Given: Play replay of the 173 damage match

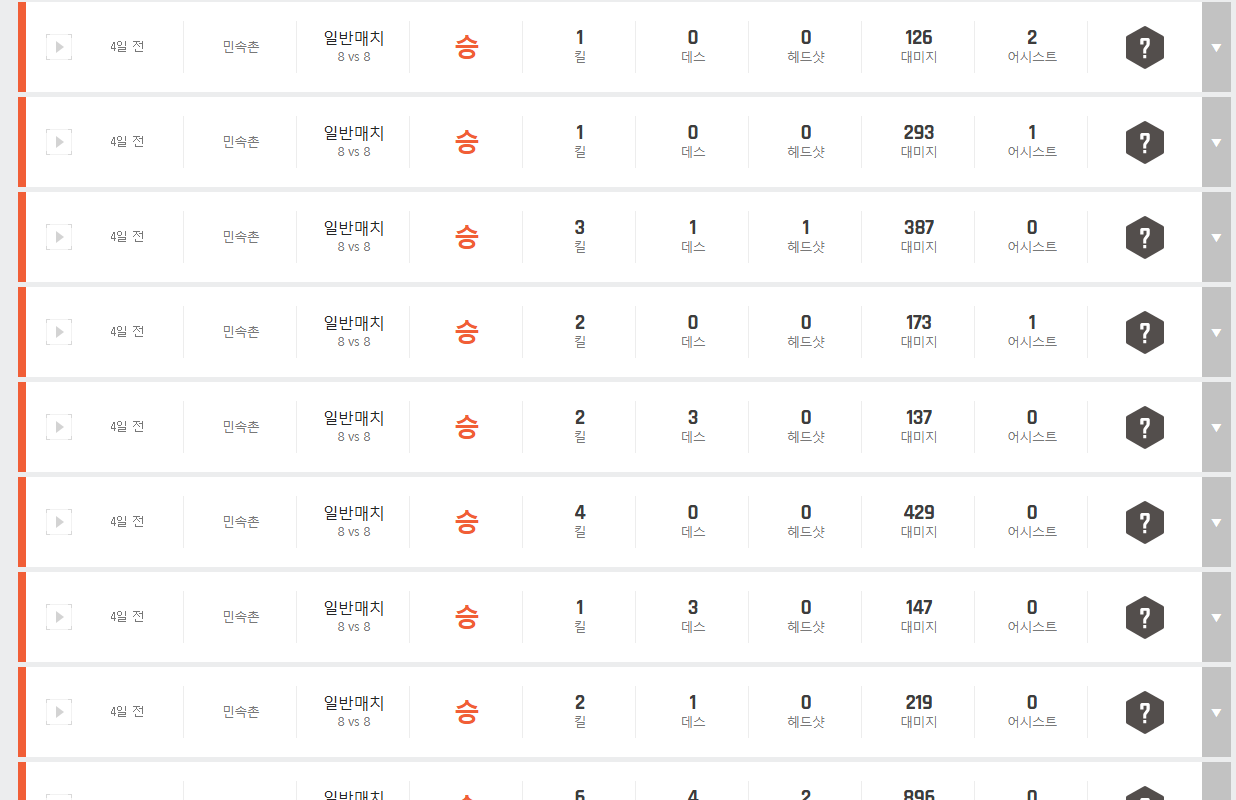Looking at the screenshot, I should pyautogui.click(x=59, y=332).
